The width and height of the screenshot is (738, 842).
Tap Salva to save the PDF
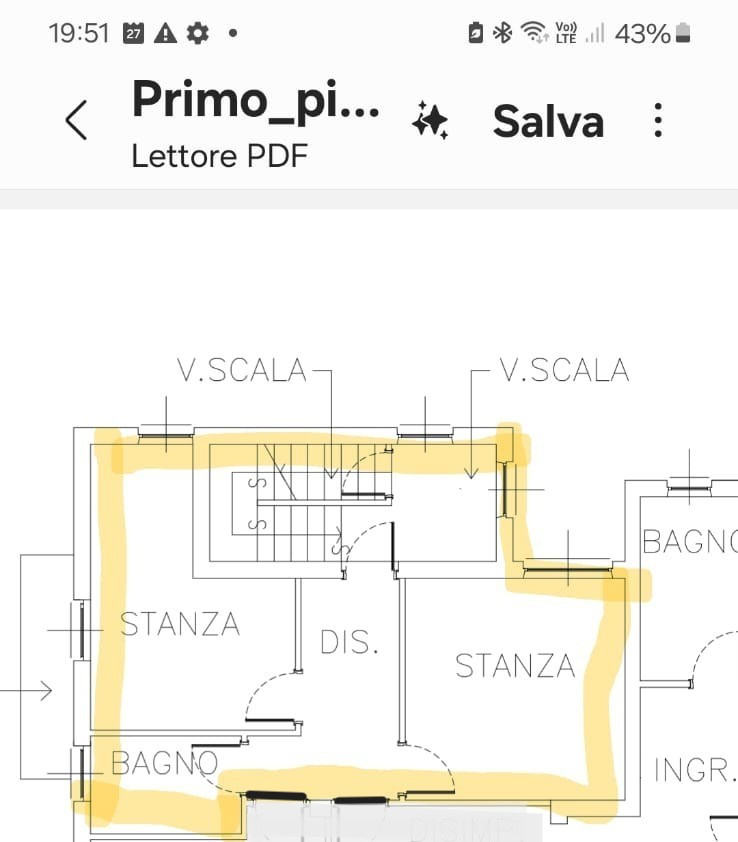click(548, 121)
